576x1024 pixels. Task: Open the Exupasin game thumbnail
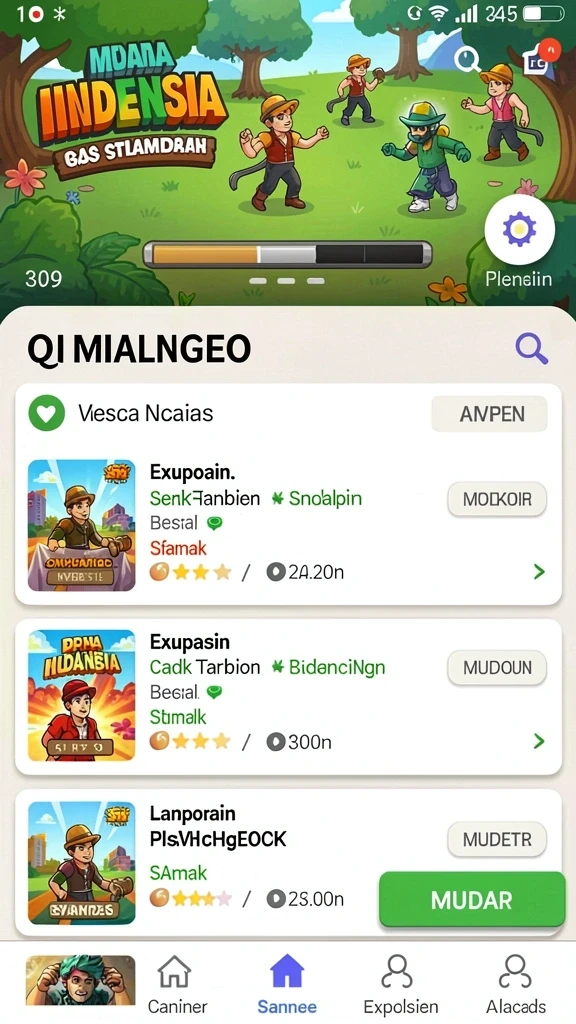tap(82, 695)
